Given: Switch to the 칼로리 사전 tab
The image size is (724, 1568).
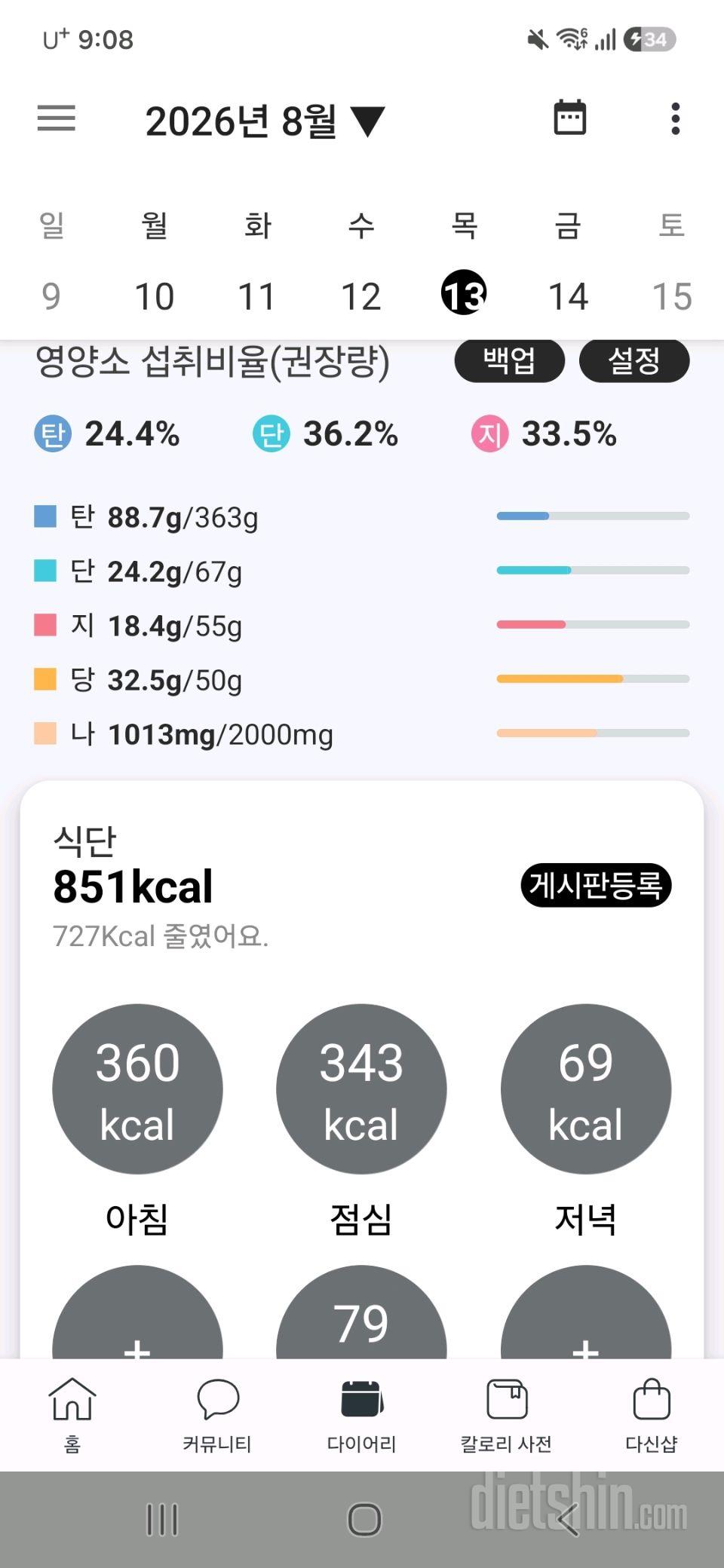Looking at the screenshot, I should point(506,1414).
